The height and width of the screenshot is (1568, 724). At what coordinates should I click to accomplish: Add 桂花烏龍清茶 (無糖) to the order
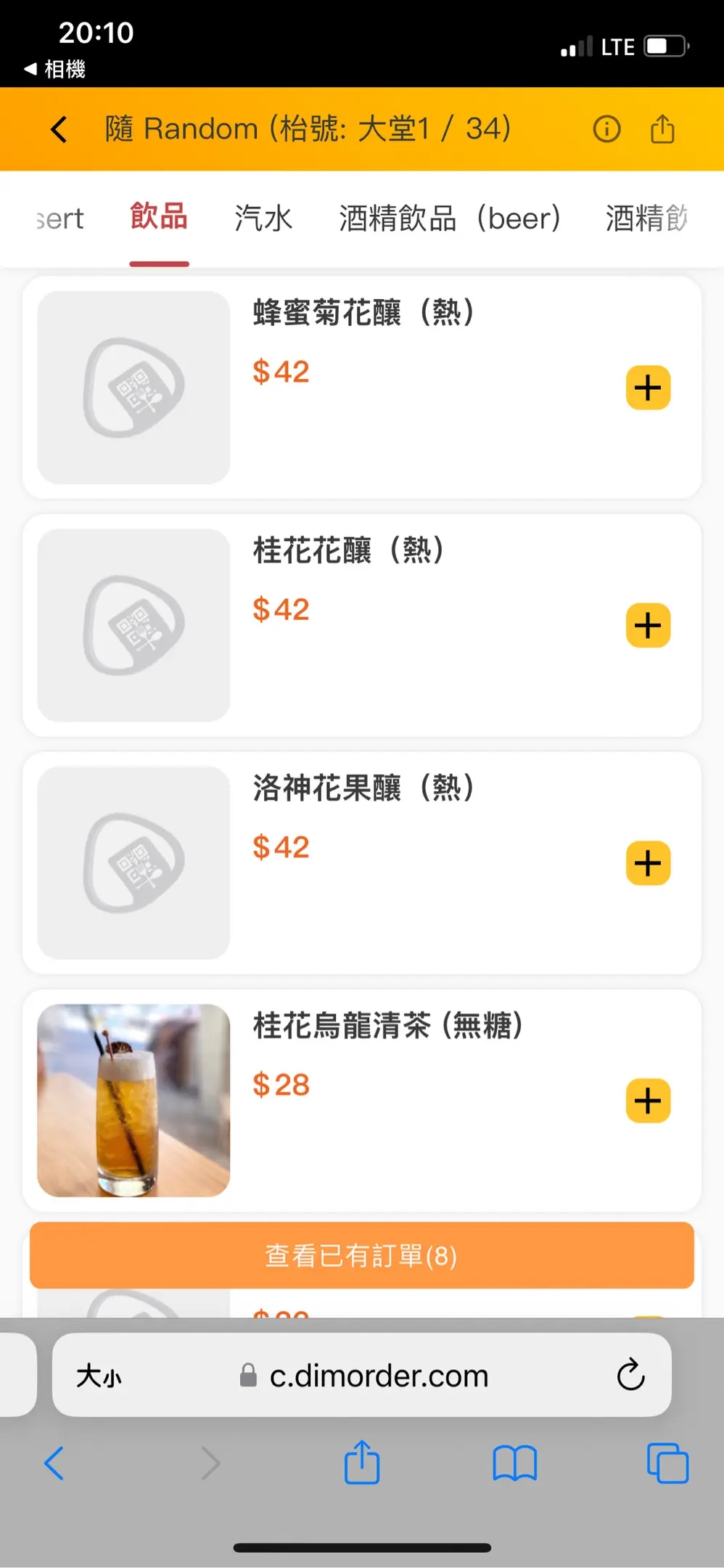coord(648,1101)
